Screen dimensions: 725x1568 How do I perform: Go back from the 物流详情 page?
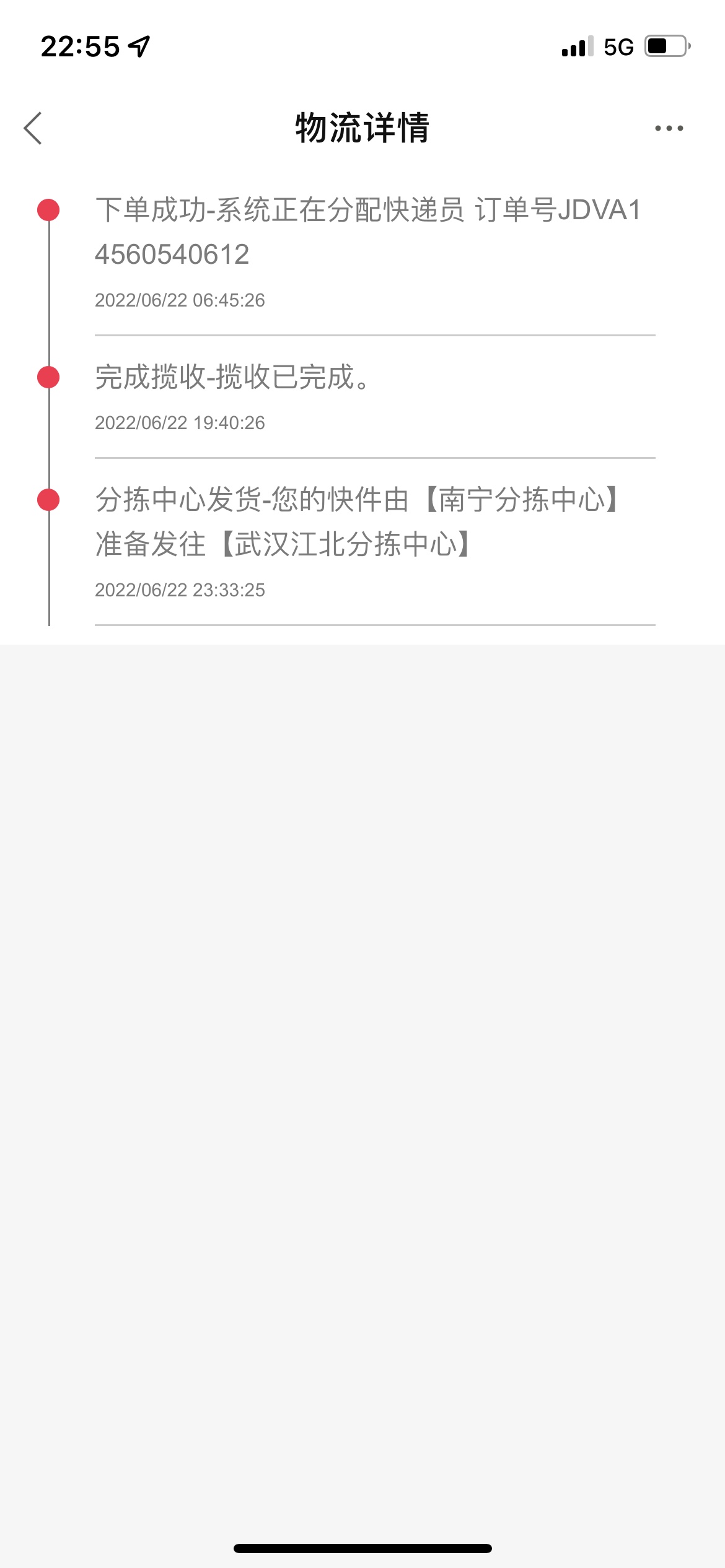tap(33, 128)
